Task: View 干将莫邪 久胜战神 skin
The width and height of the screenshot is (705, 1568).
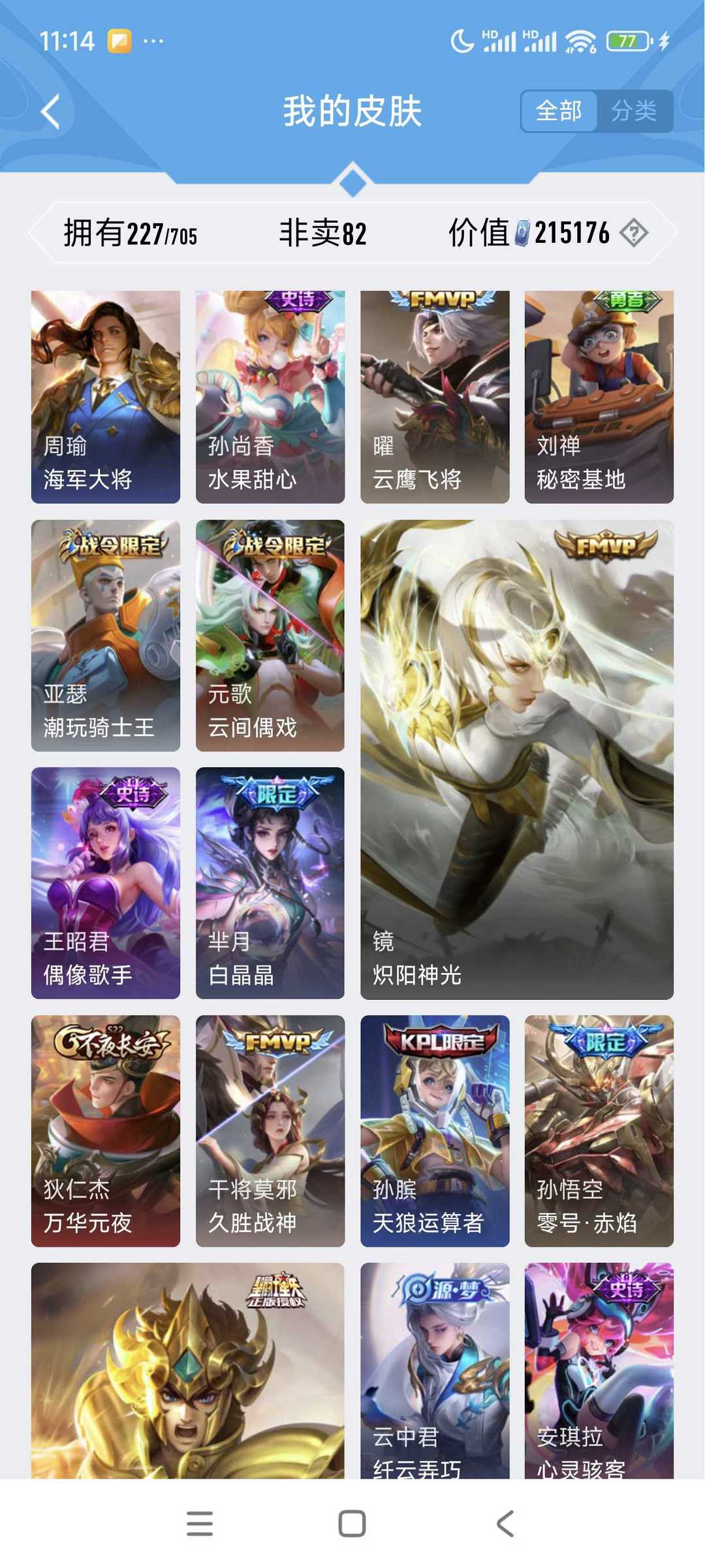Action: (270, 1131)
